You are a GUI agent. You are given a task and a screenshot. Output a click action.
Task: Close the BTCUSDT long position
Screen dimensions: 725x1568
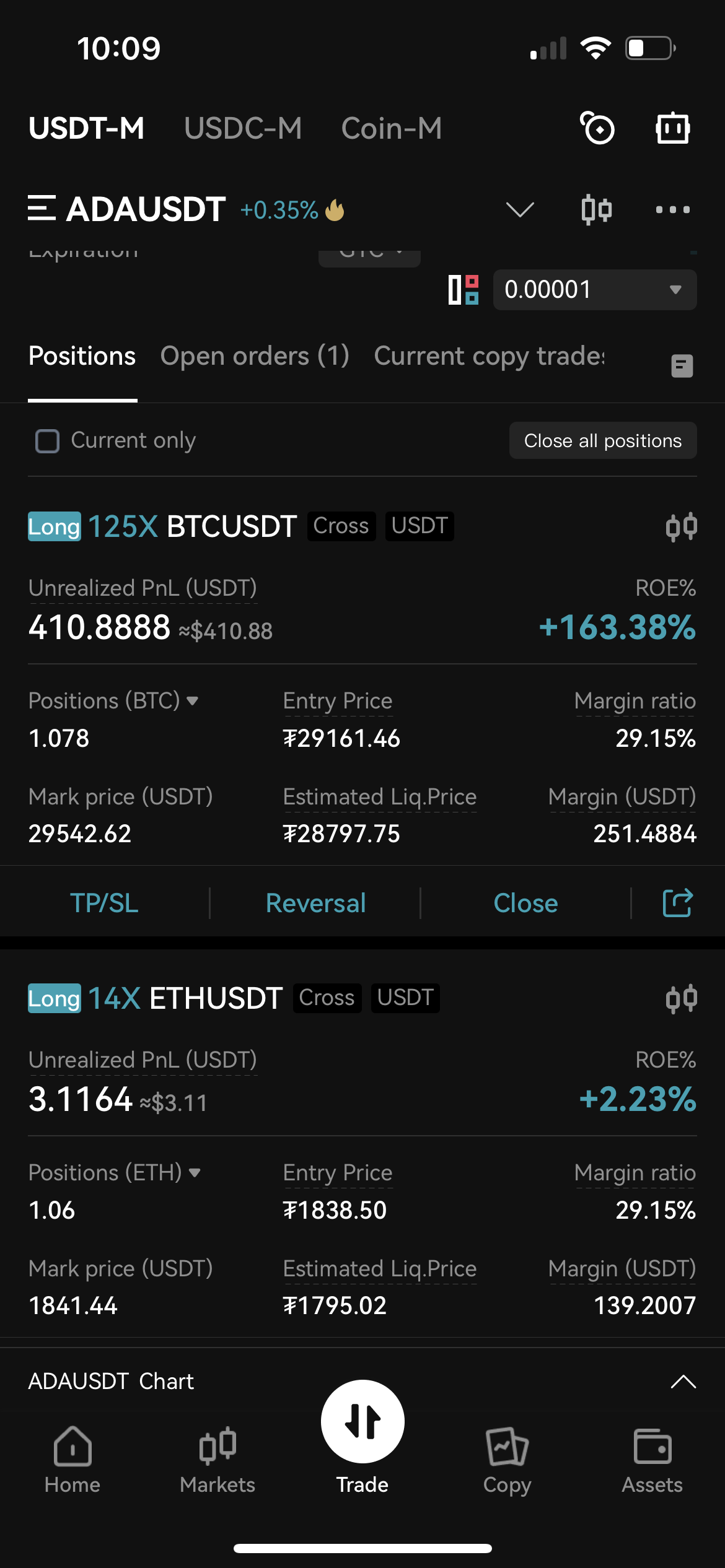coord(525,904)
